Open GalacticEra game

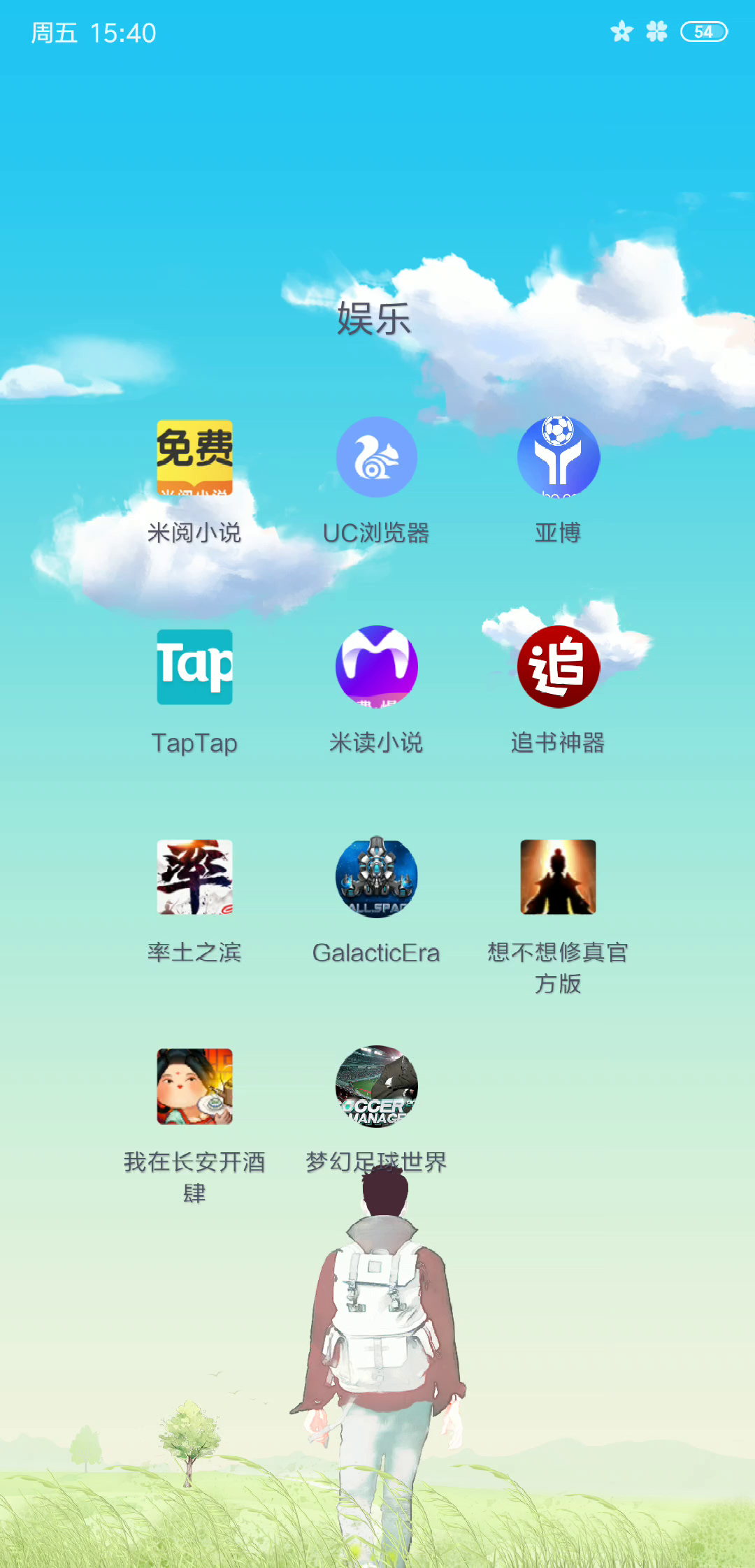coord(376,877)
